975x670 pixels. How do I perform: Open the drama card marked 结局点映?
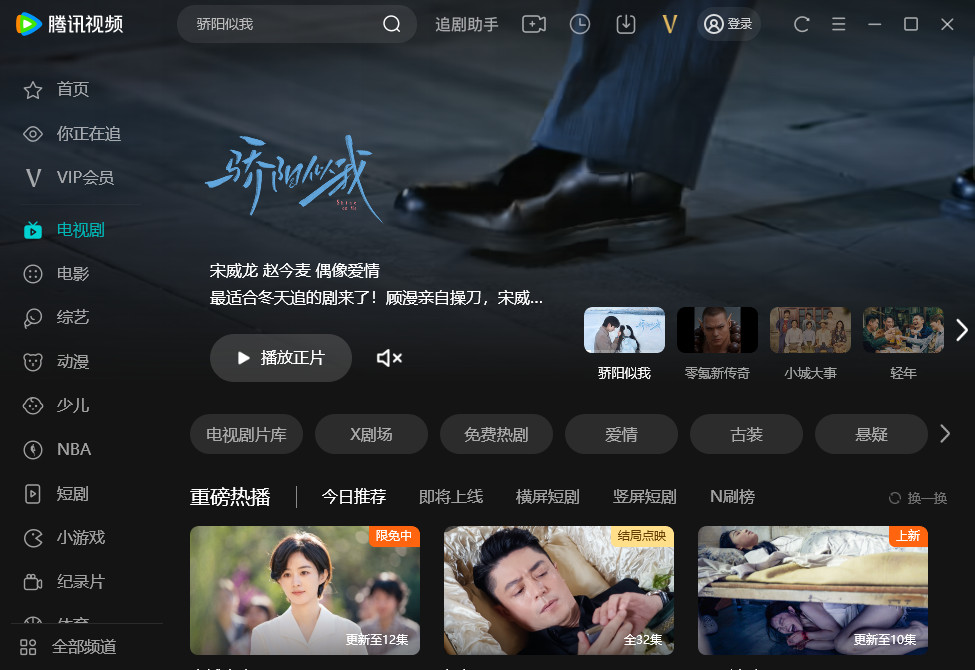click(x=558, y=590)
